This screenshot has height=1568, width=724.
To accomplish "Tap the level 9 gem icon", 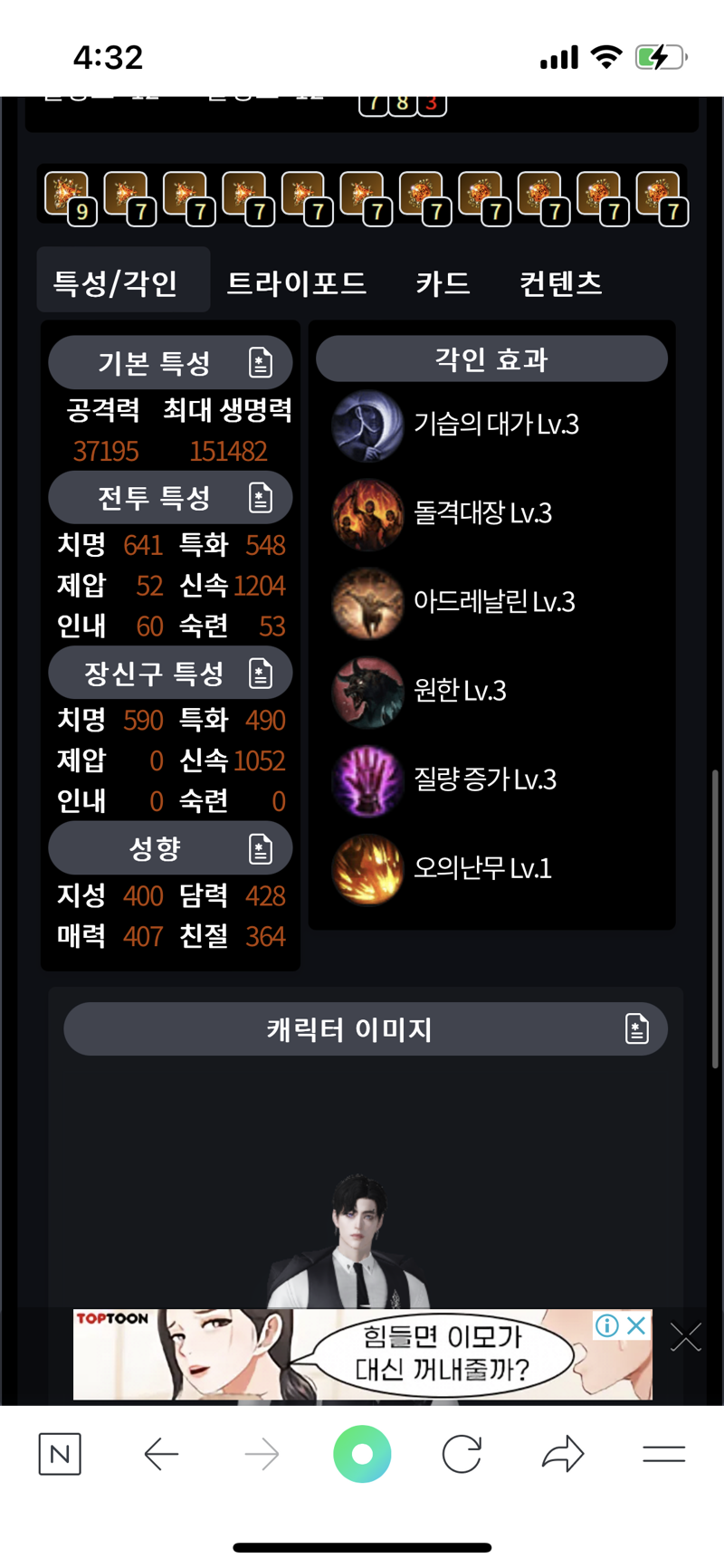I will tap(68, 196).
